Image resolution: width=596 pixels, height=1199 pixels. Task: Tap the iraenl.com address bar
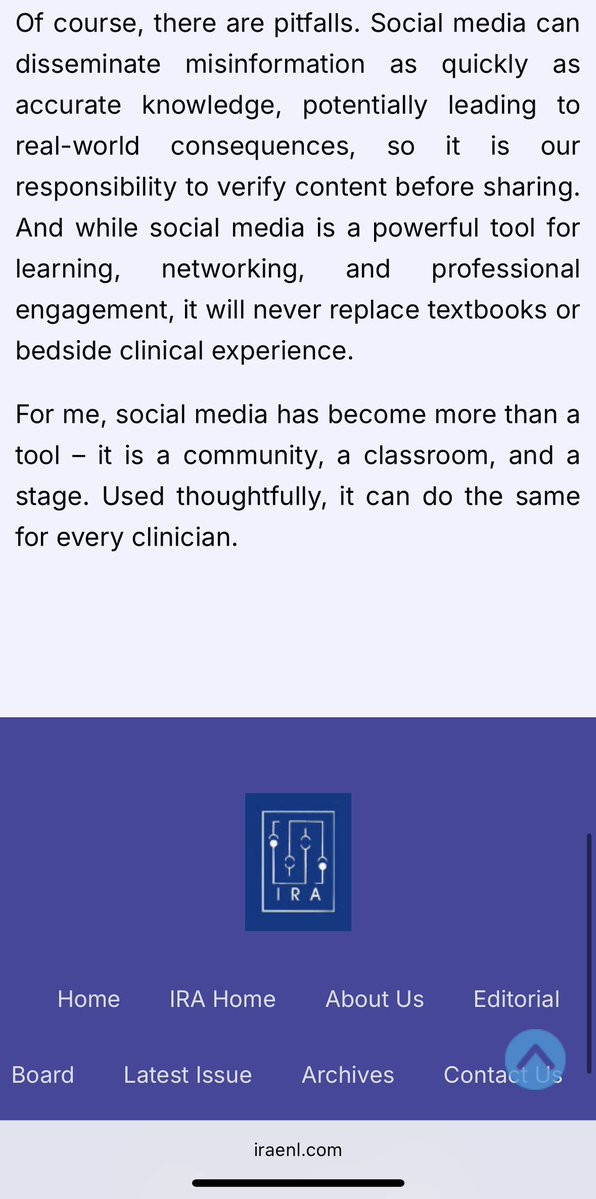click(x=298, y=1149)
